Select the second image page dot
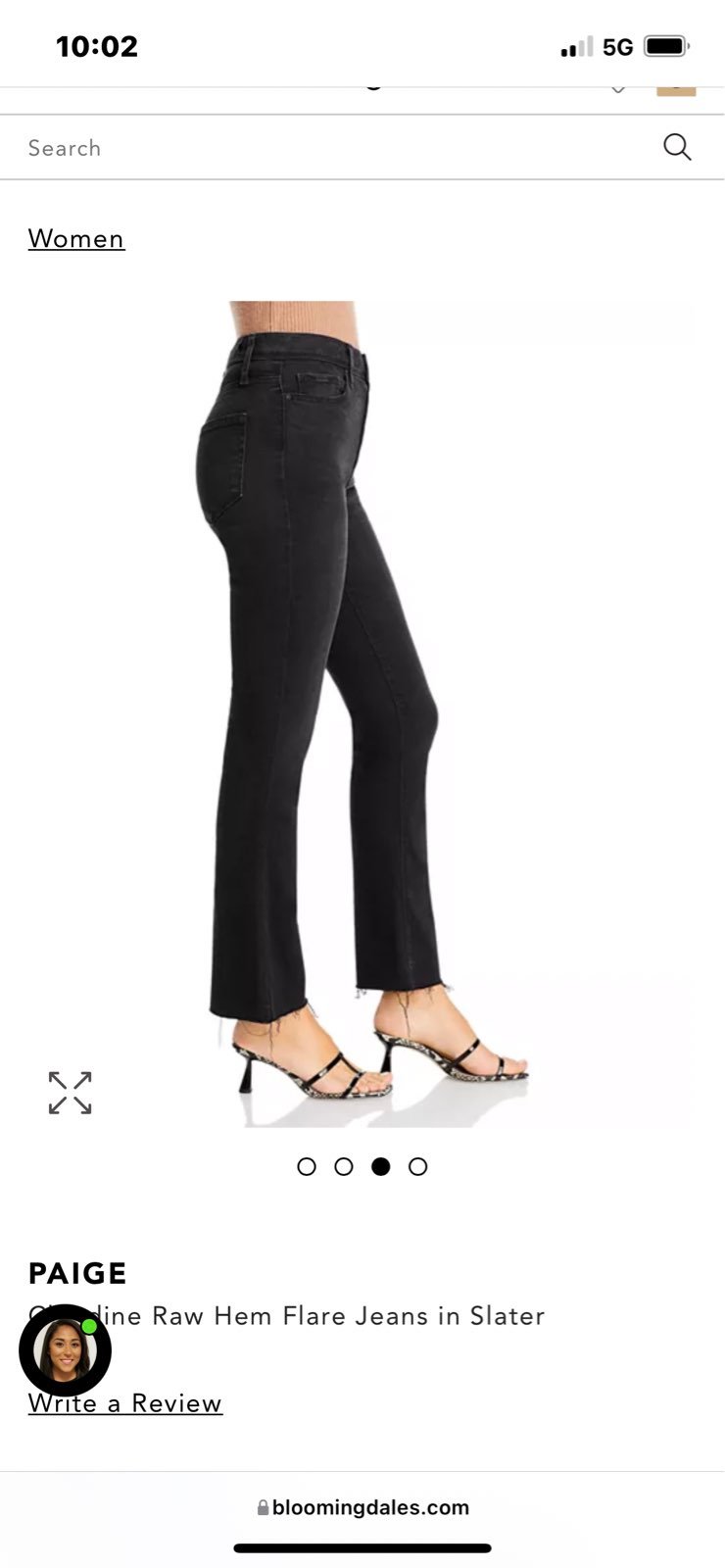The image size is (725, 1568). click(x=344, y=1166)
